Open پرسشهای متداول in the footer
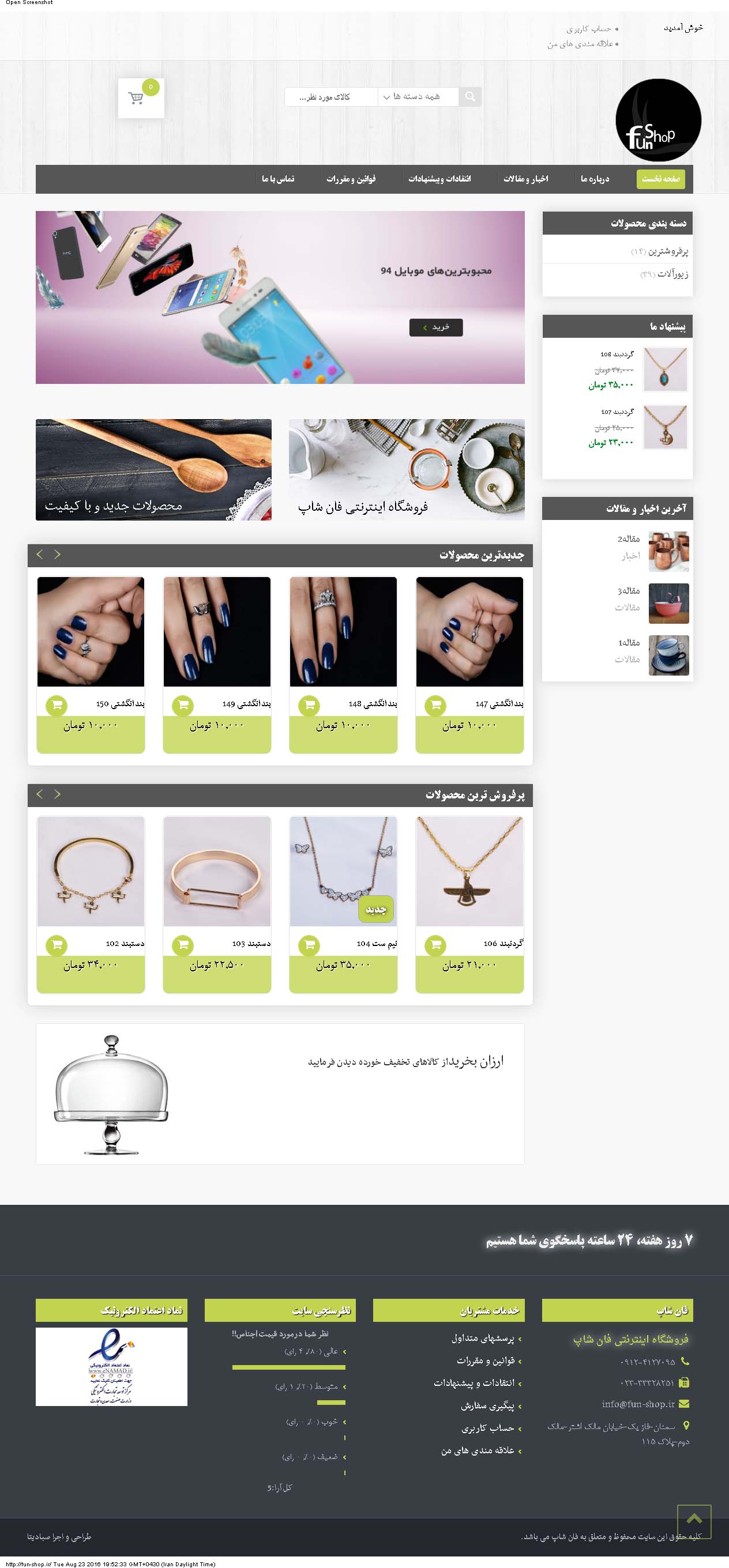The width and height of the screenshot is (729, 1568). (x=483, y=1339)
